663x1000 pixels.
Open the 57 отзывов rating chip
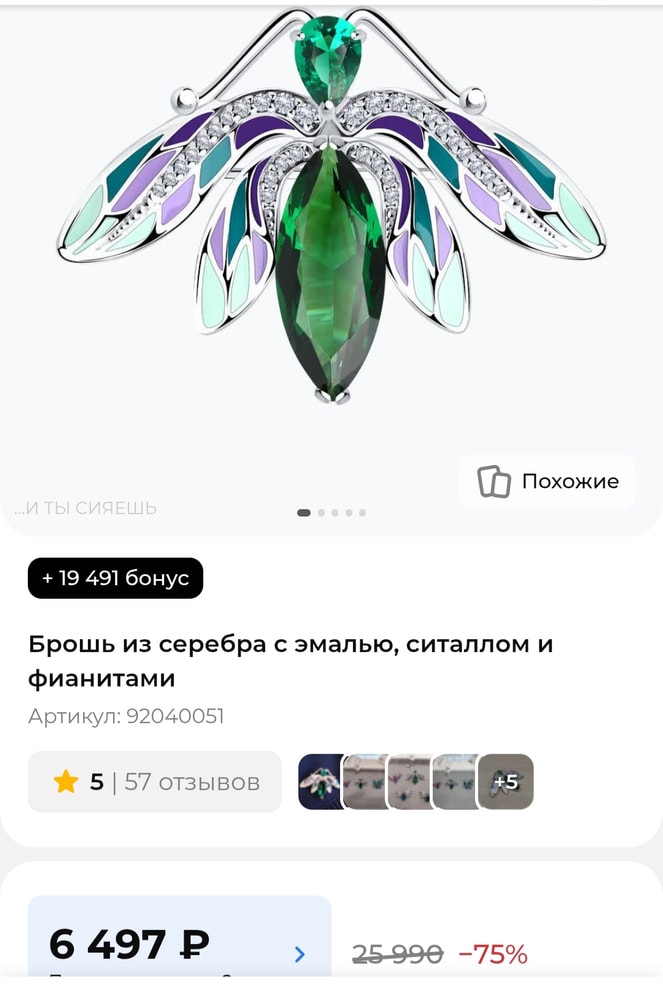coord(155,781)
